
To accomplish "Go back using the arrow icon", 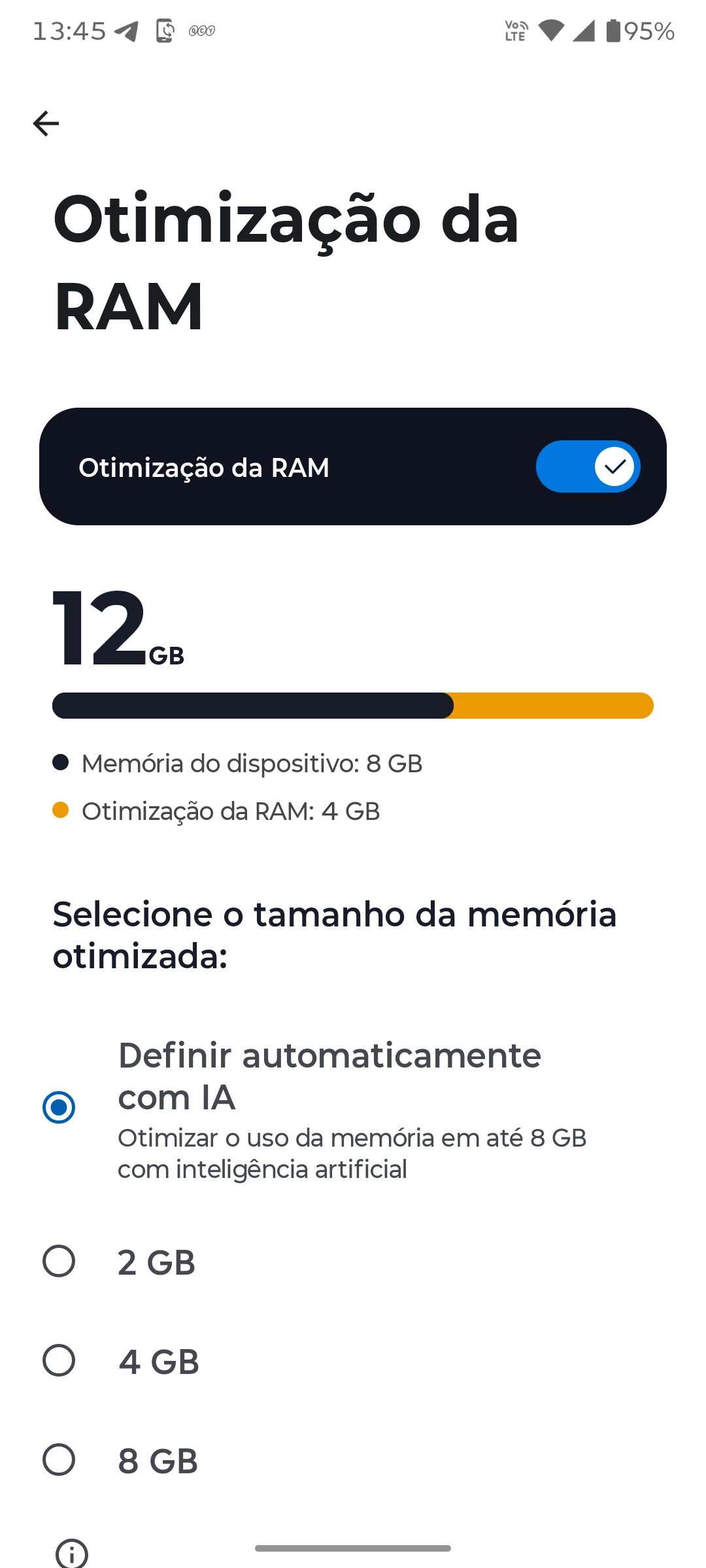I will coord(46,123).
